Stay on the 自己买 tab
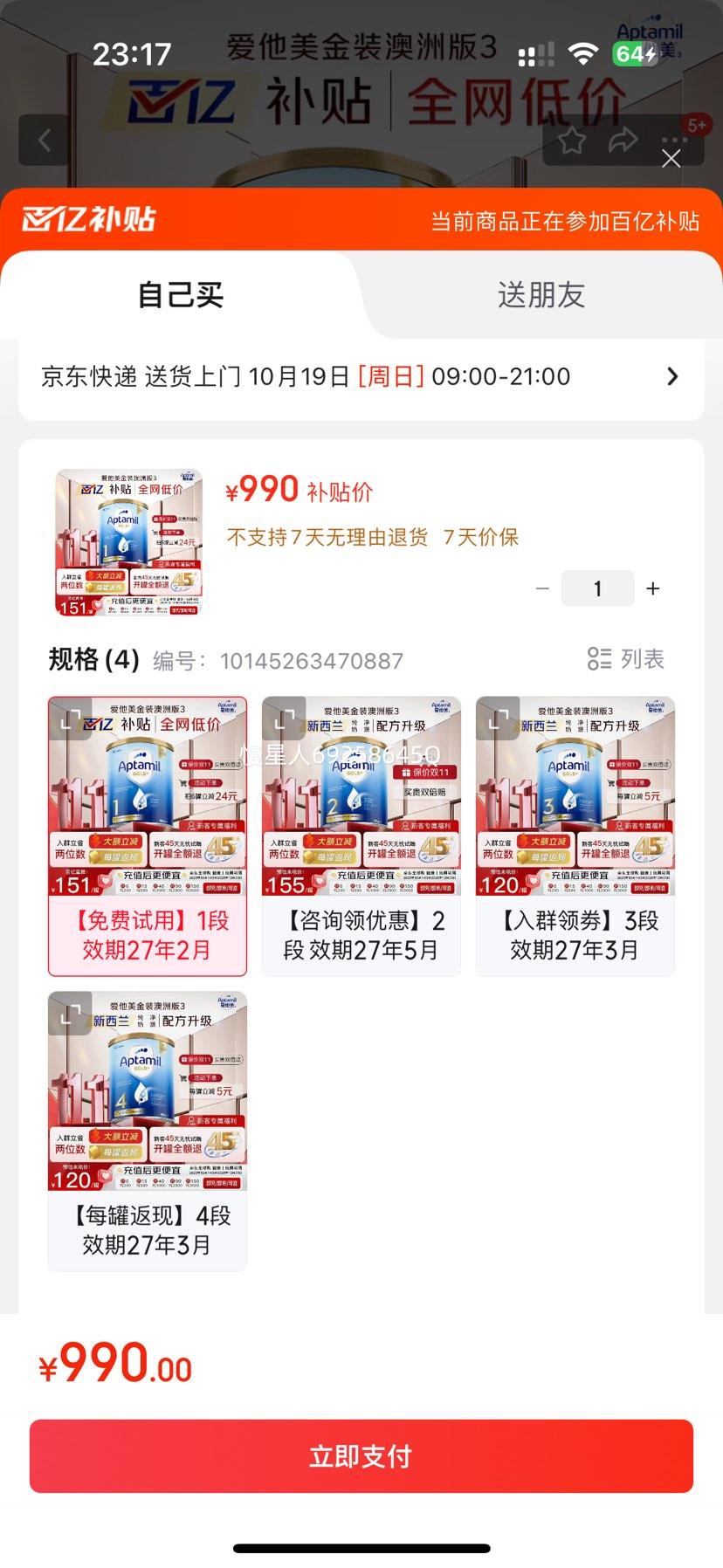Screen dimensions: 723x1568 point(179,296)
